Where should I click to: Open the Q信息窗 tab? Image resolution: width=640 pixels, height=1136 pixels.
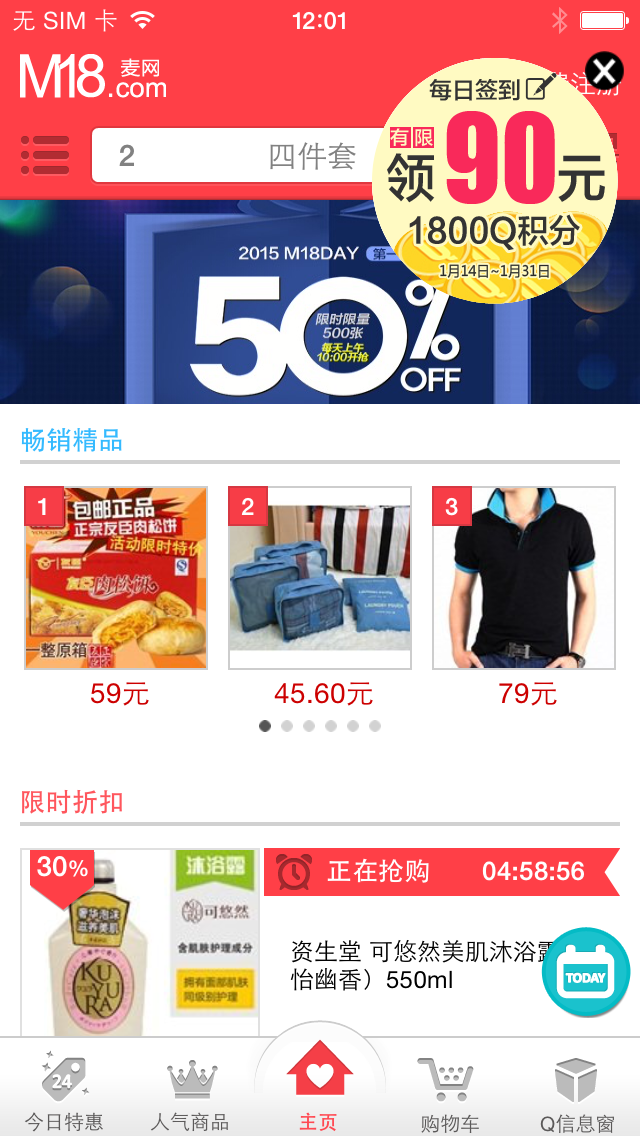click(x=576, y=1092)
